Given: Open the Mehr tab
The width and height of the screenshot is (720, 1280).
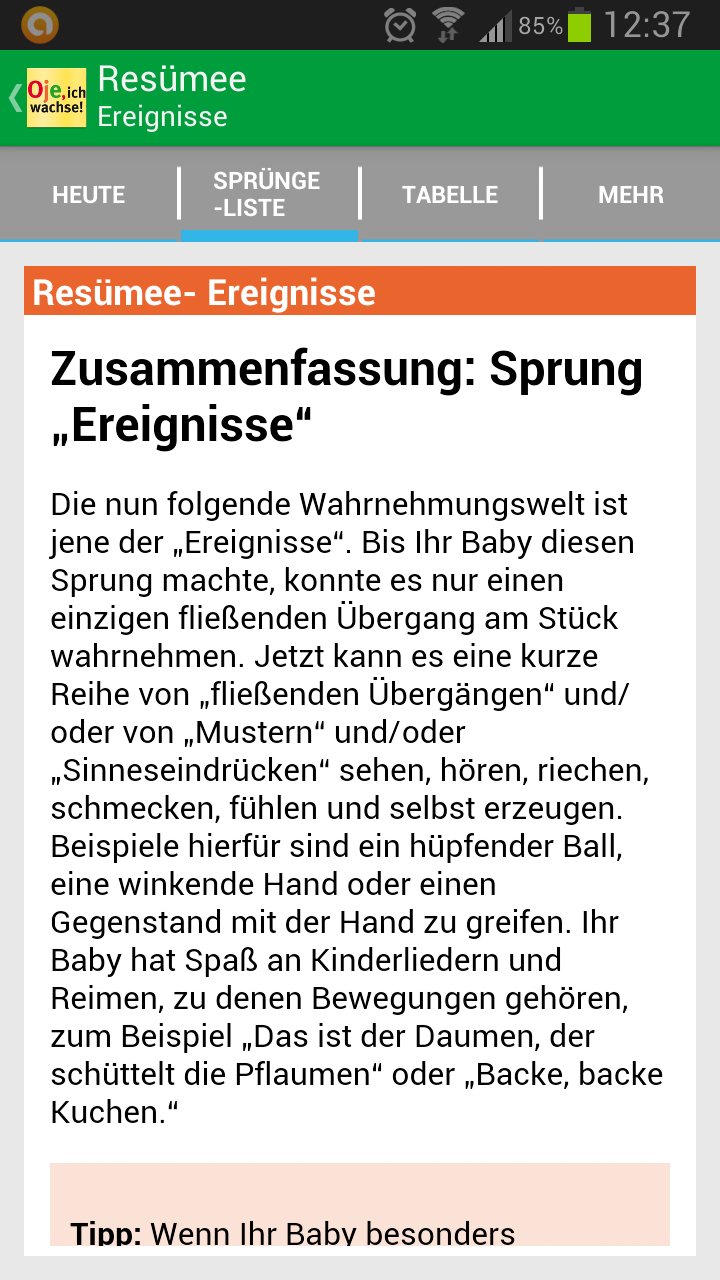Looking at the screenshot, I should click(x=631, y=195).
